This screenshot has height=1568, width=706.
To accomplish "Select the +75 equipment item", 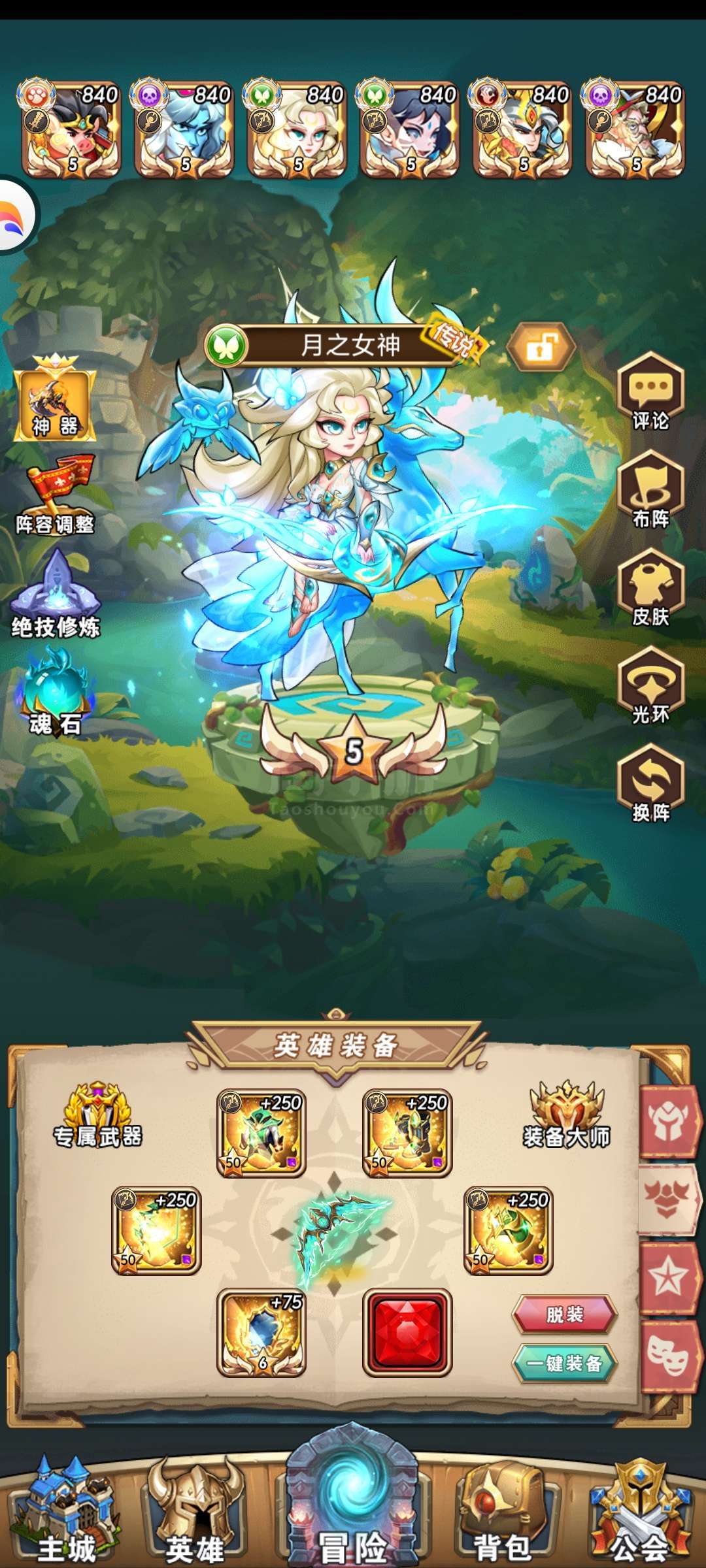I will [261, 1333].
